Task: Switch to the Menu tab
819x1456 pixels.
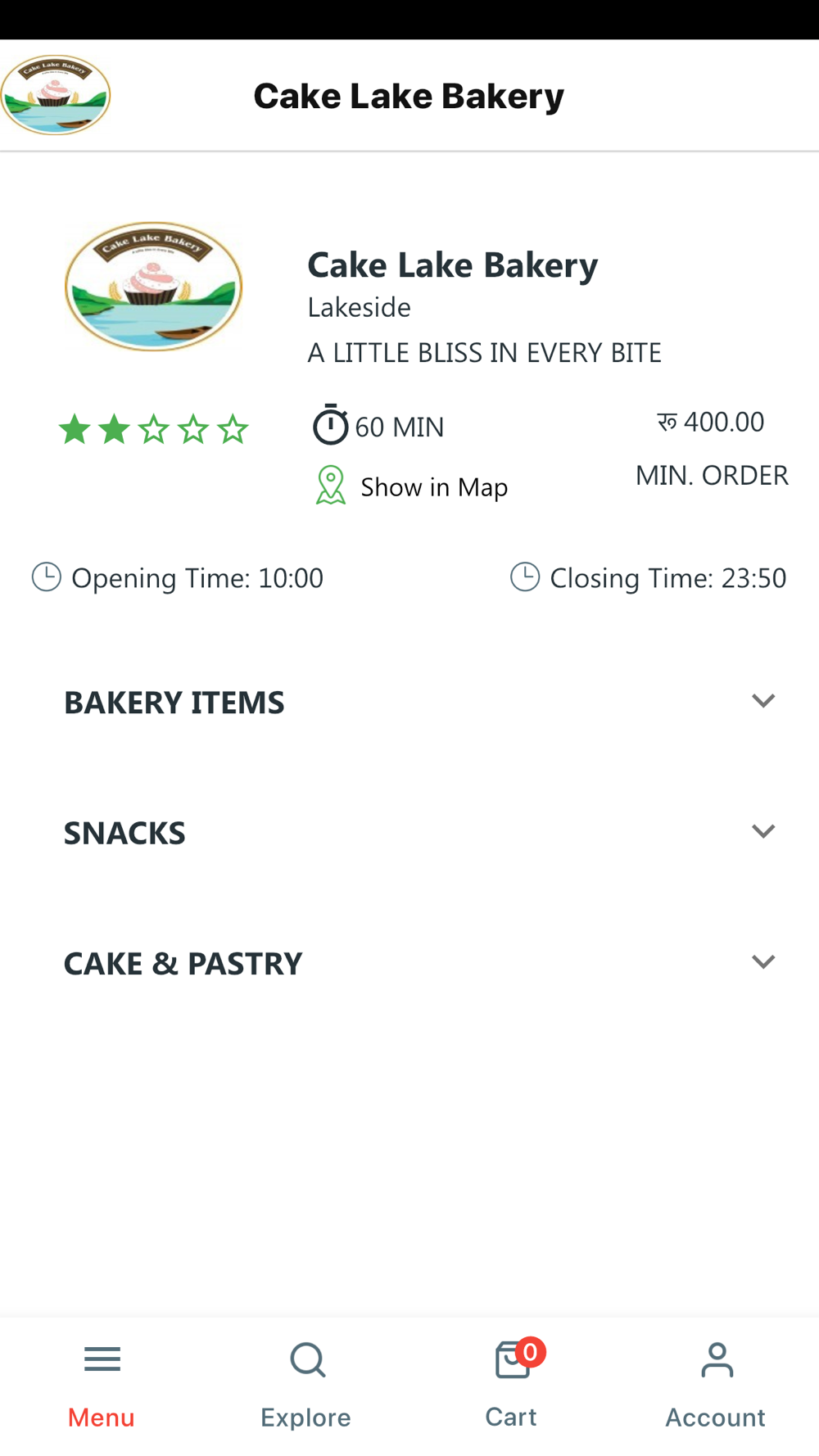Action: coord(102,1386)
